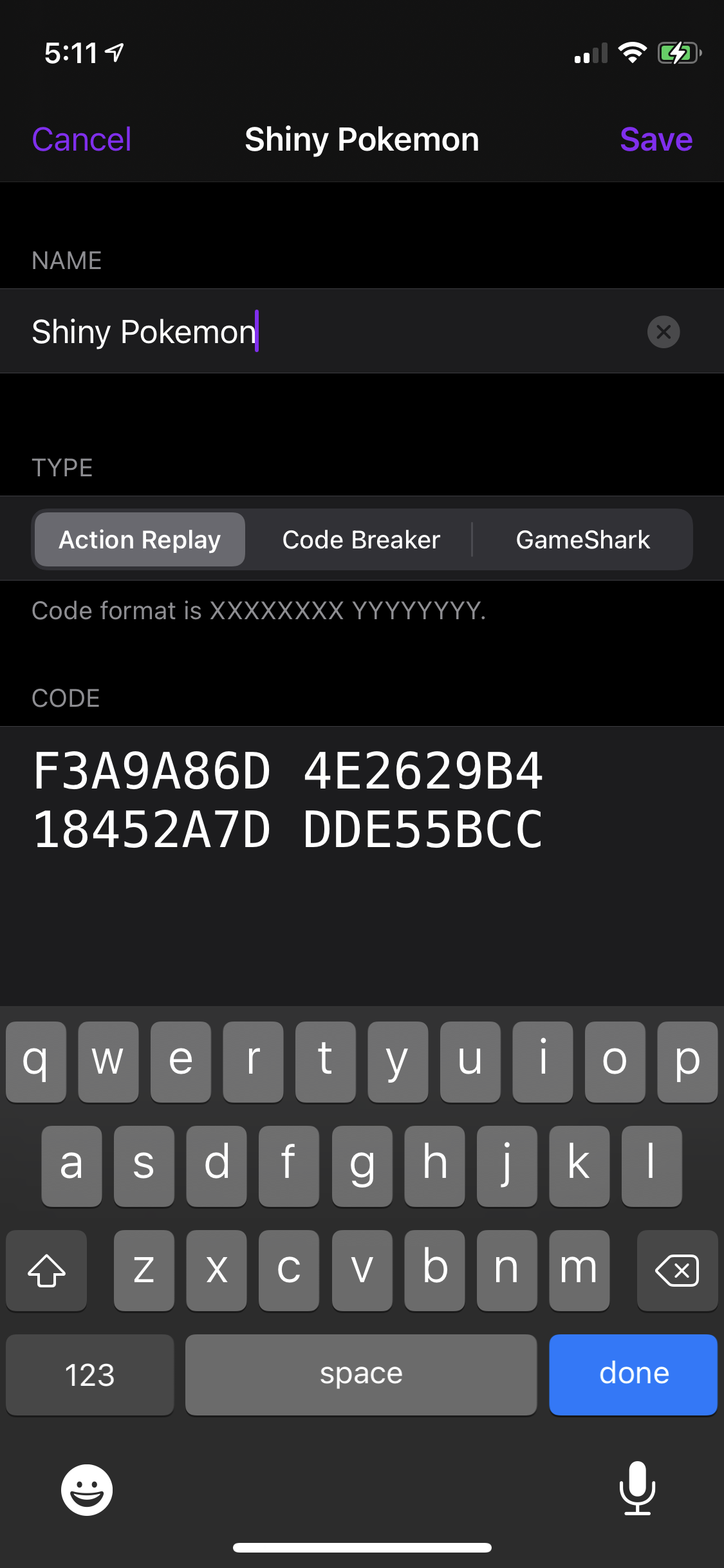The image size is (724, 1568).
Task: Switch to Code Breaker type
Action: pyautogui.click(x=361, y=539)
